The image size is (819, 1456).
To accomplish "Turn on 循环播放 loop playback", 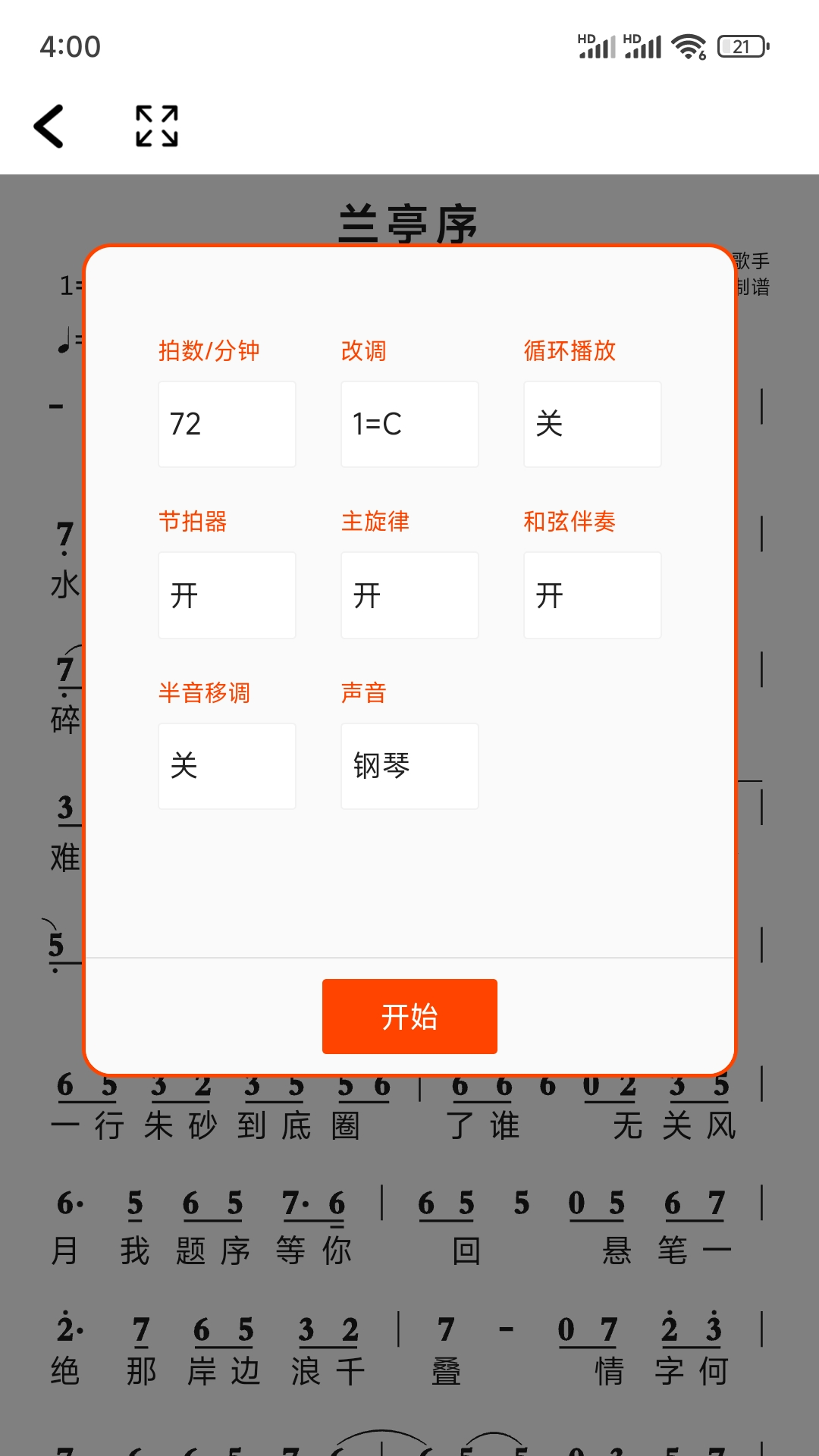I will tap(592, 424).
